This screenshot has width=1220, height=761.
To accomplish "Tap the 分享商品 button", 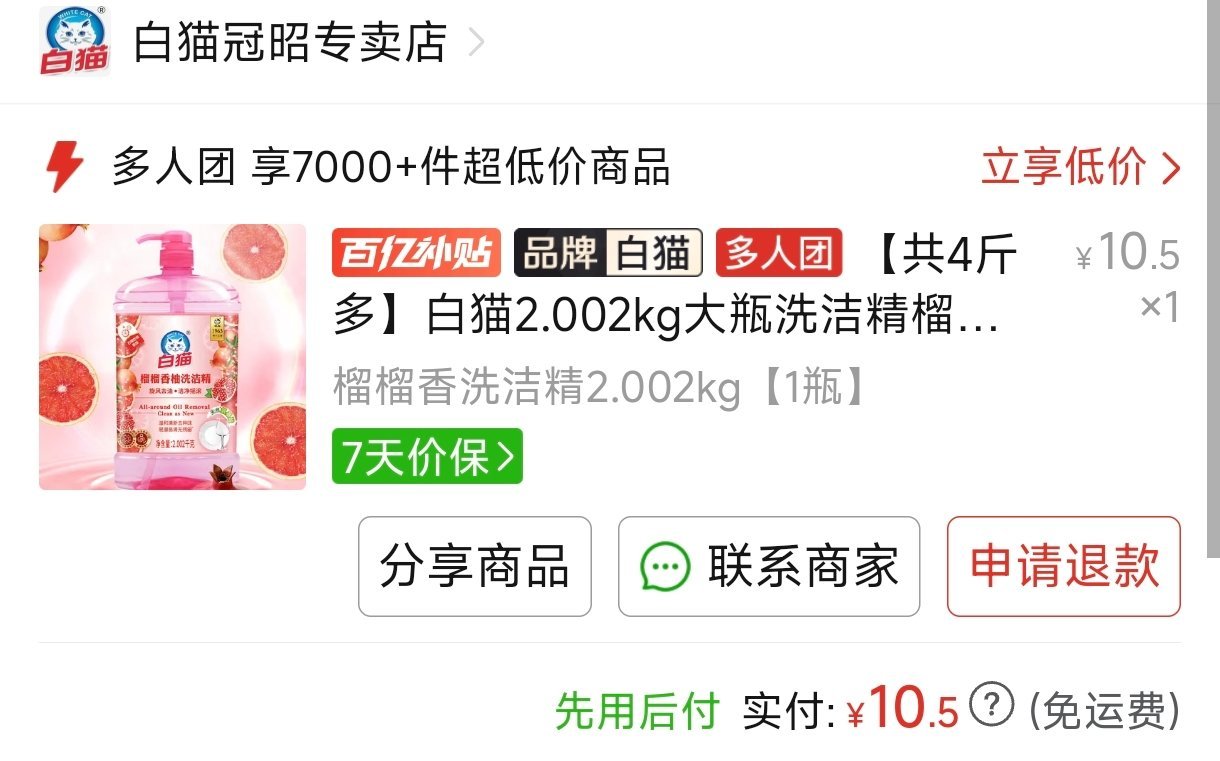I will coord(475,566).
